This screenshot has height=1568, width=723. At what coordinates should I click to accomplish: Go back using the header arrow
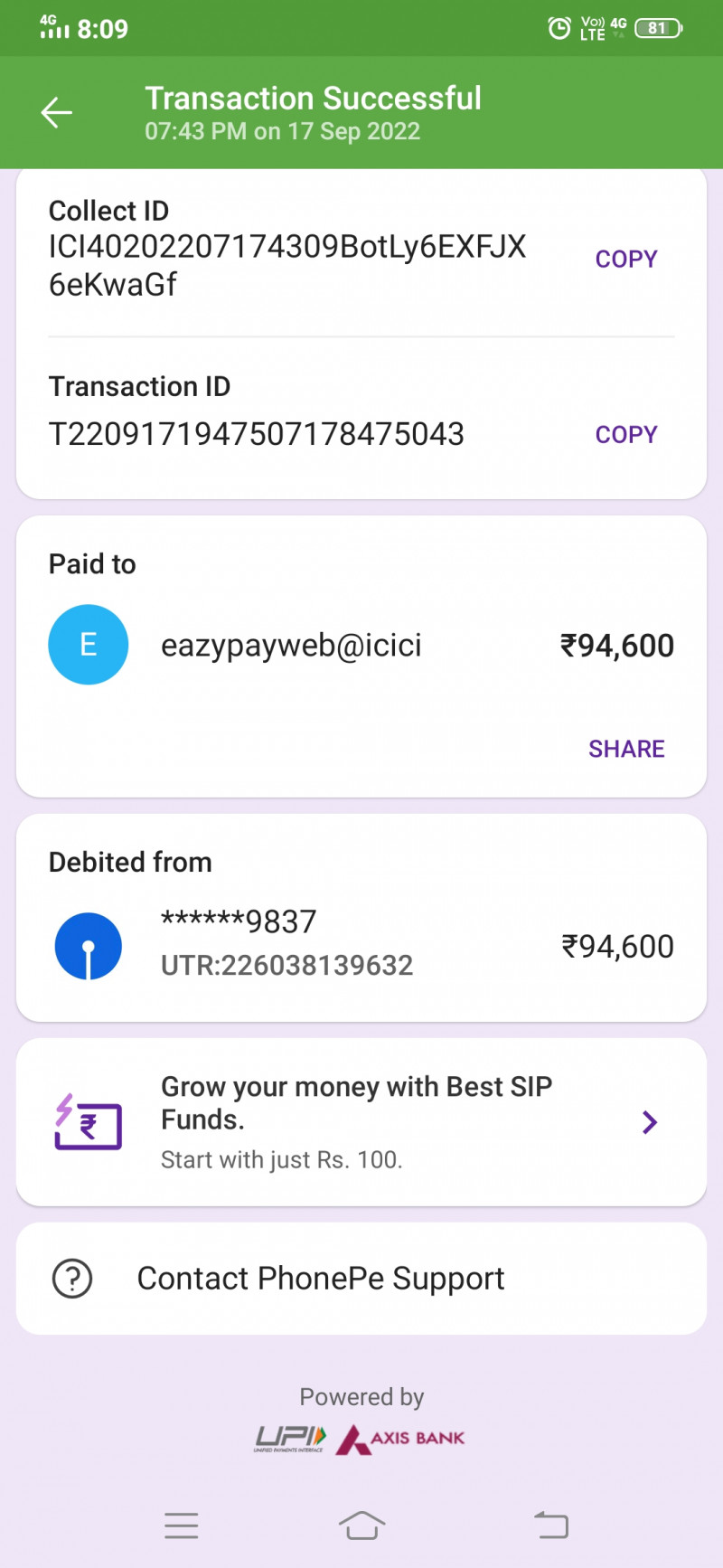pos(56,112)
